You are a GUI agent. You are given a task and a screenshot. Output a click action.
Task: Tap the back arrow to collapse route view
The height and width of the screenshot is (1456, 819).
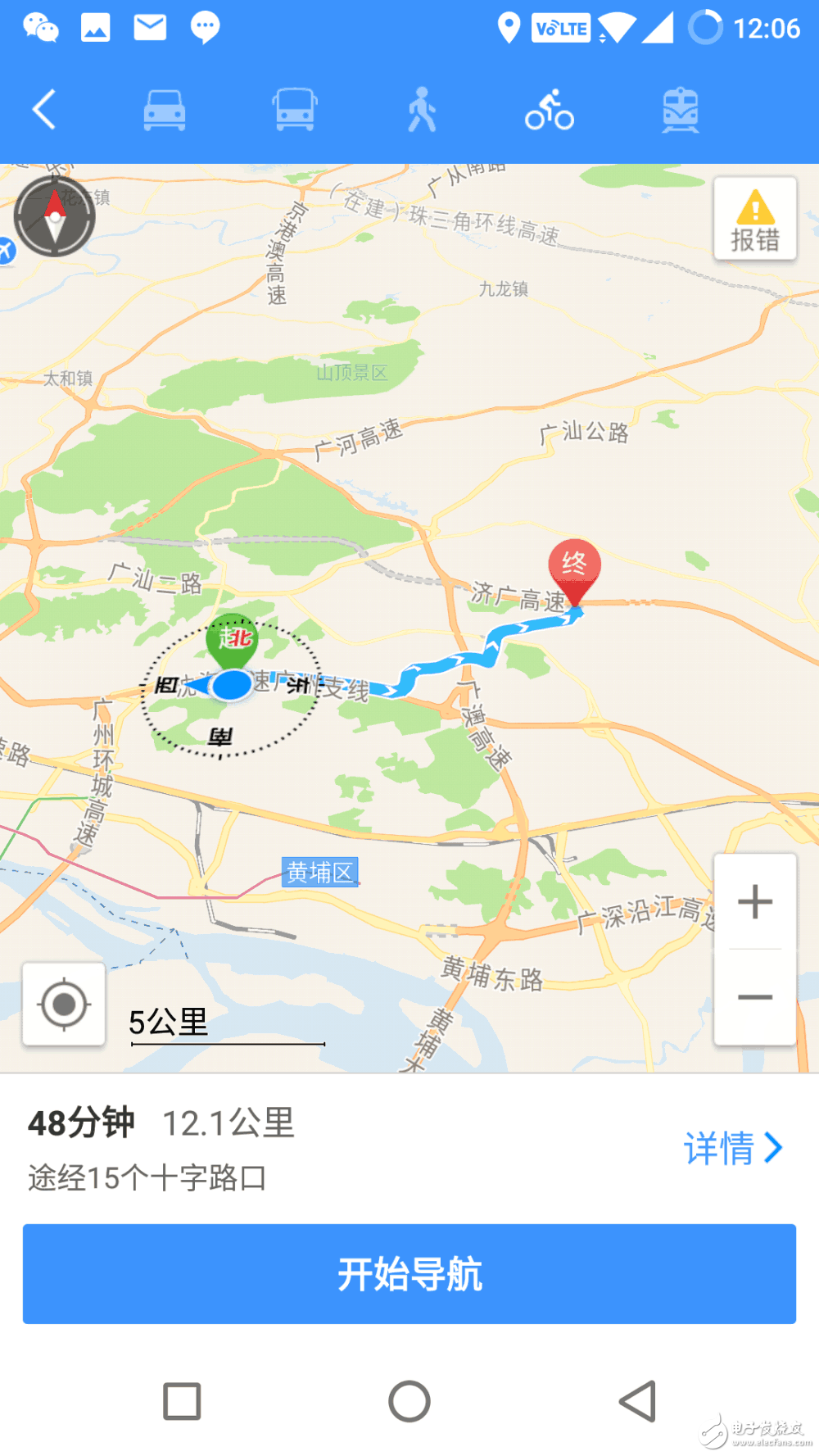(x=42, y=109)
